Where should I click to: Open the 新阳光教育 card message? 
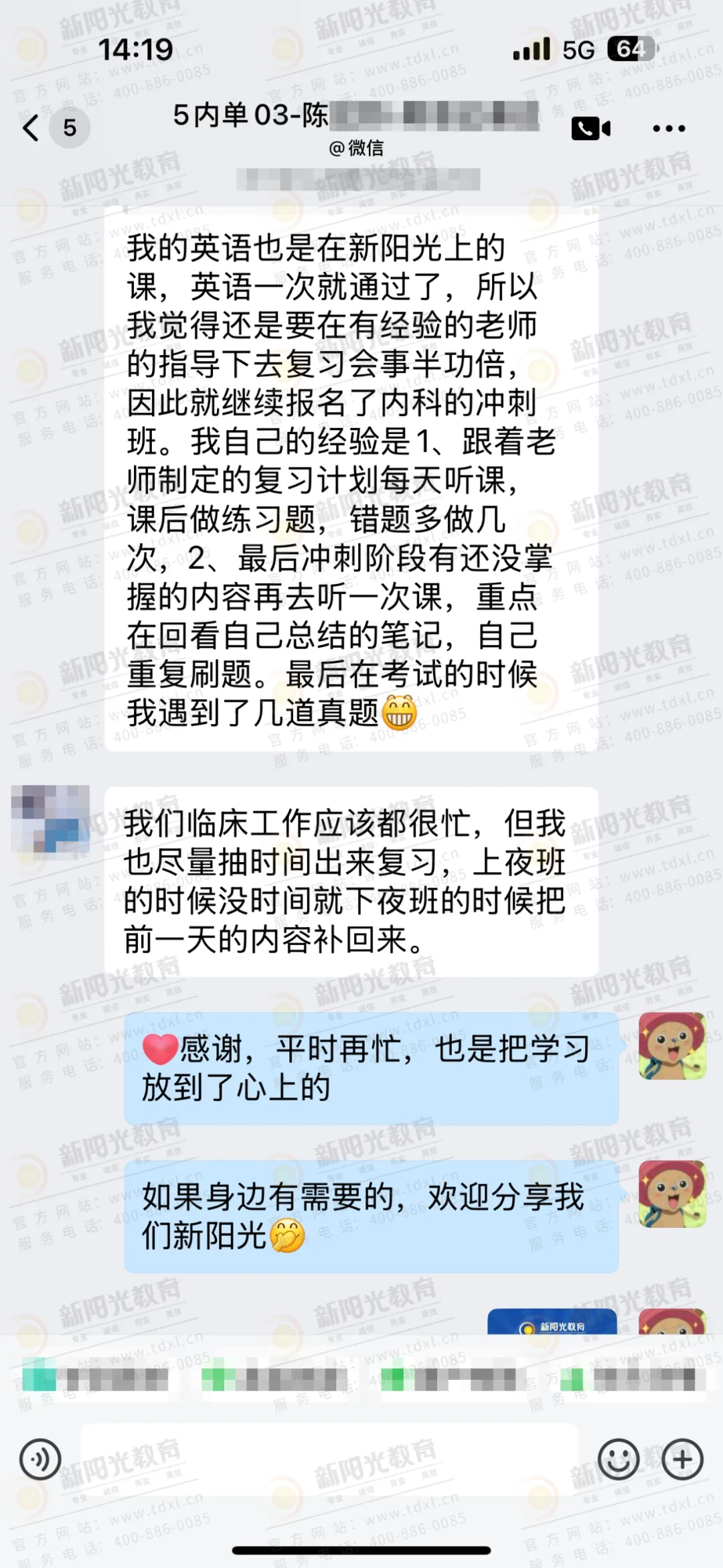(552, 1322)
